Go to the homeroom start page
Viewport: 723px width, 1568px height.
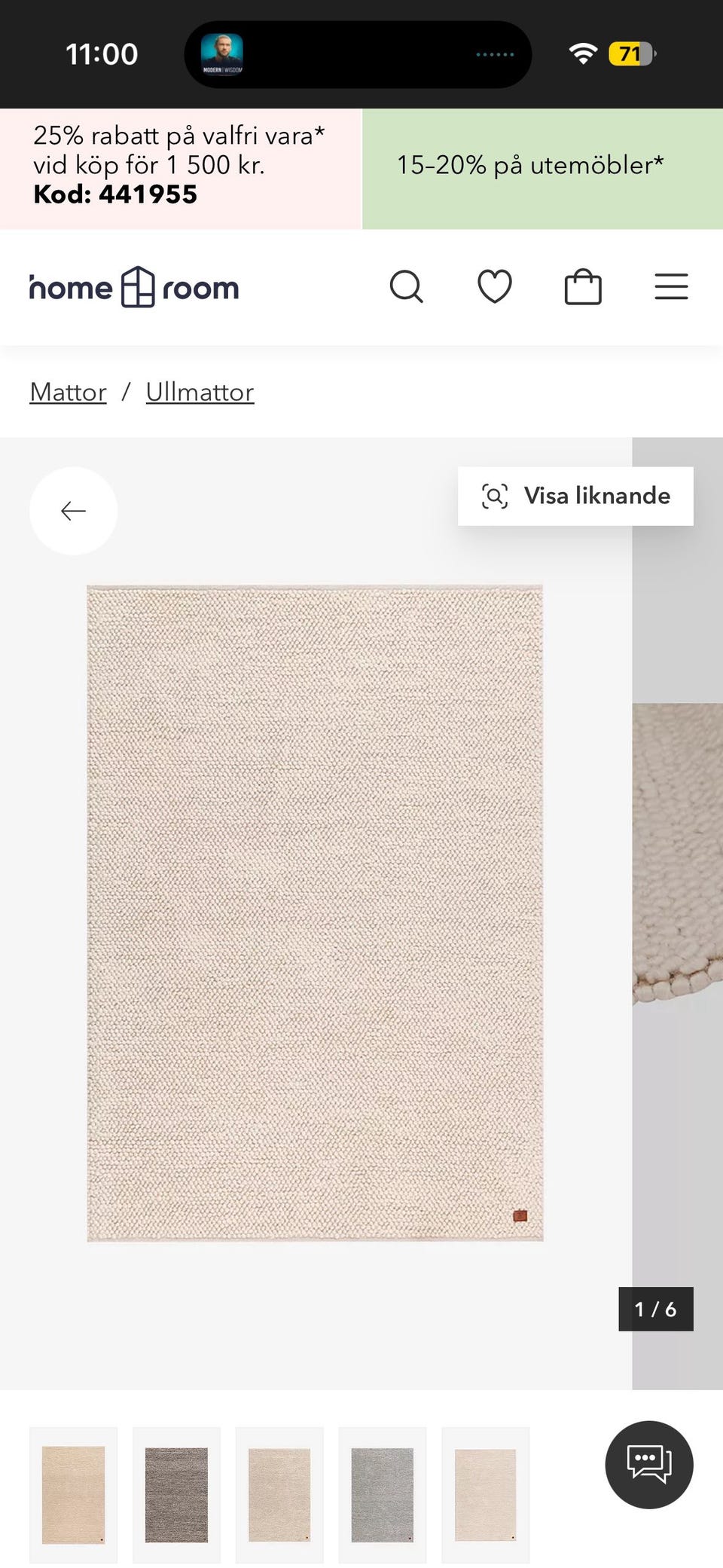[x=134, y=287]
